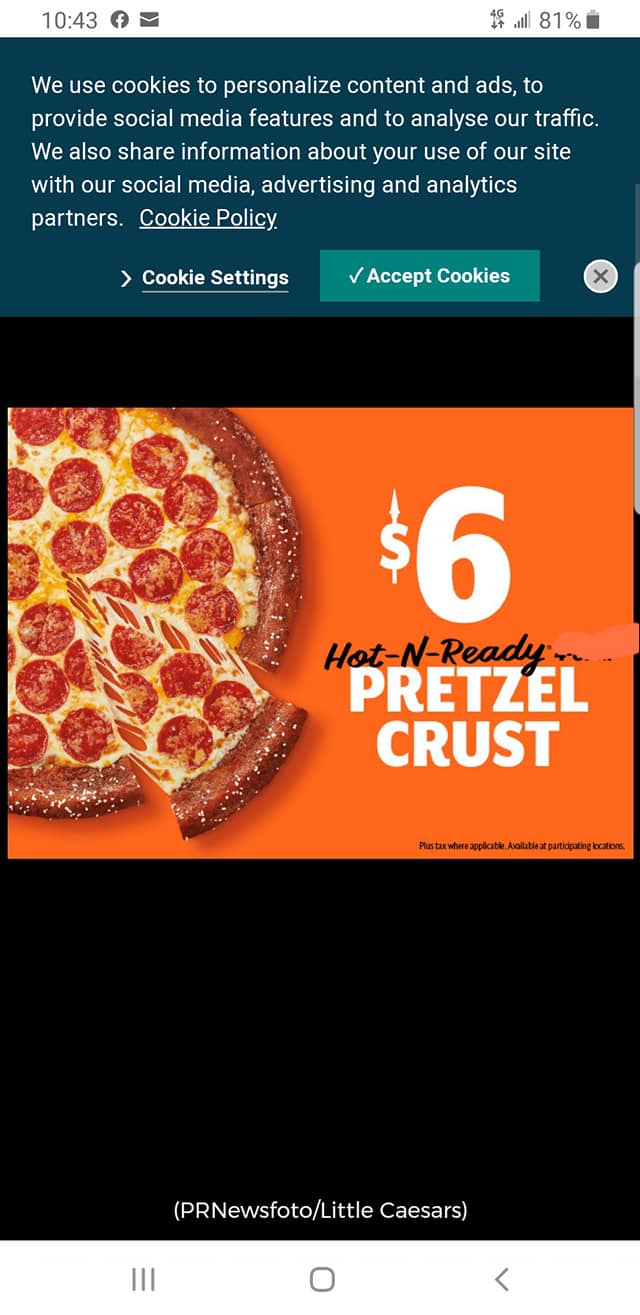Go back using the system back button
The width and height of the screenshot is (640, 1315).
coord(502,1278)
